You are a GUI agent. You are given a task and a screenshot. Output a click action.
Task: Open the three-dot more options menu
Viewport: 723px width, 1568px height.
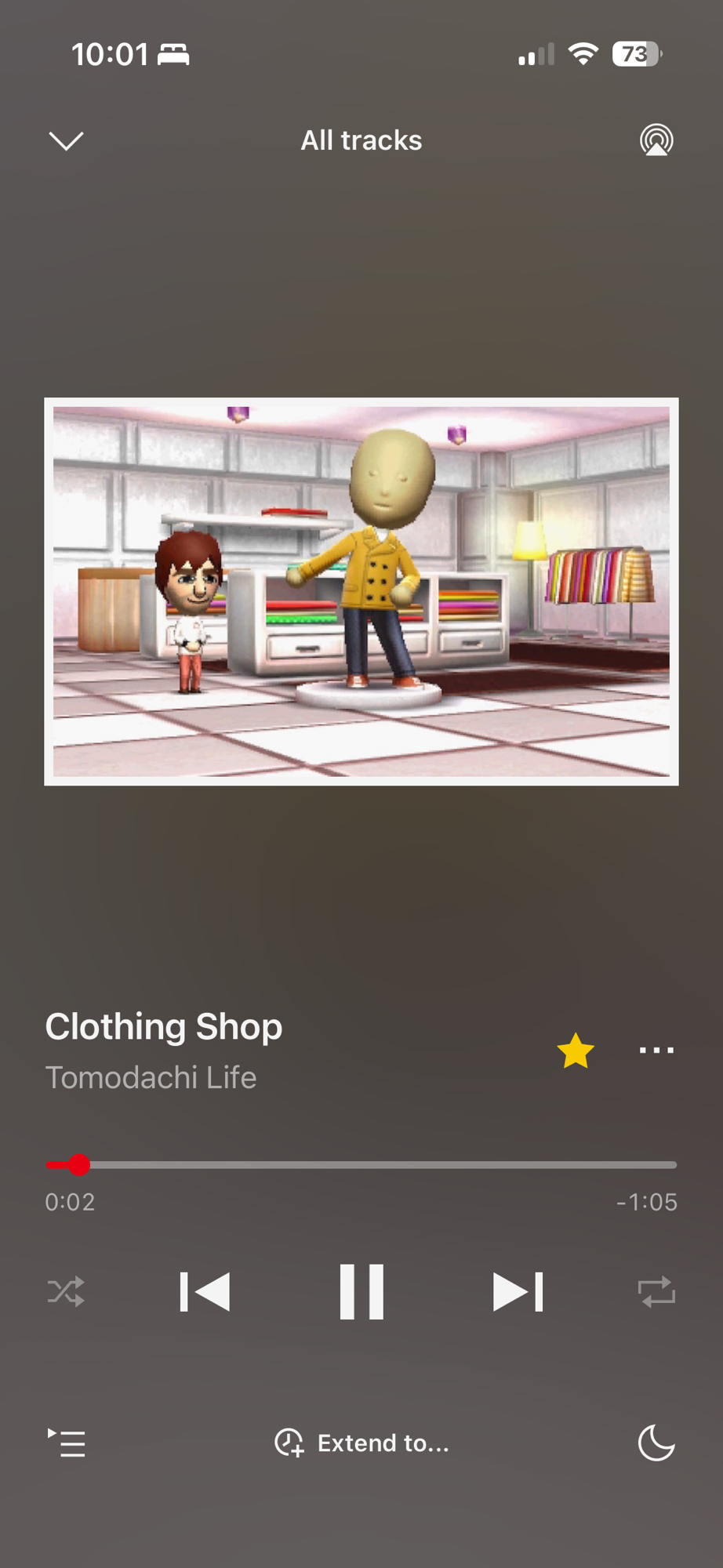point(656,1051)
